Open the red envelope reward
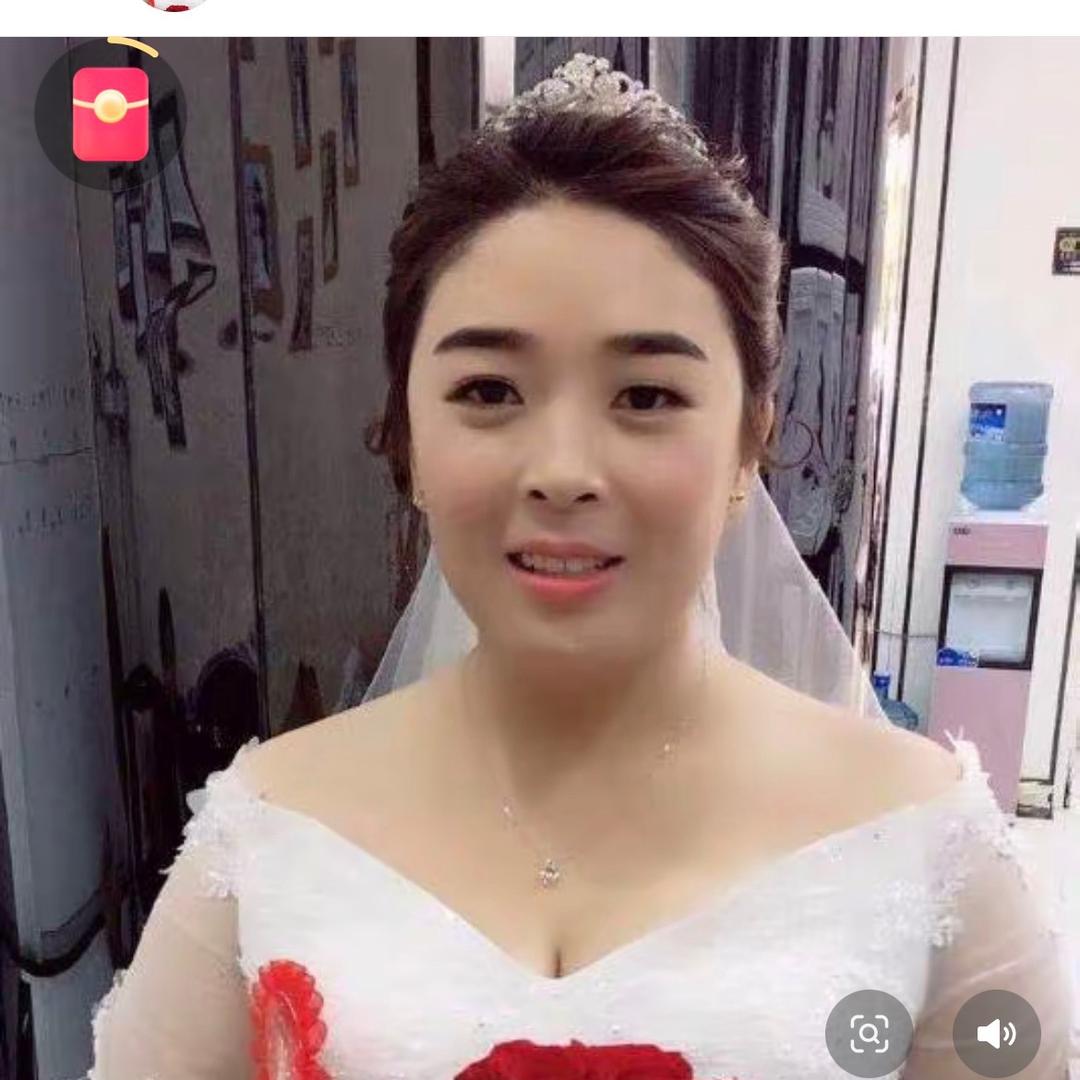1080x1080 pixels. pos(110,113)
